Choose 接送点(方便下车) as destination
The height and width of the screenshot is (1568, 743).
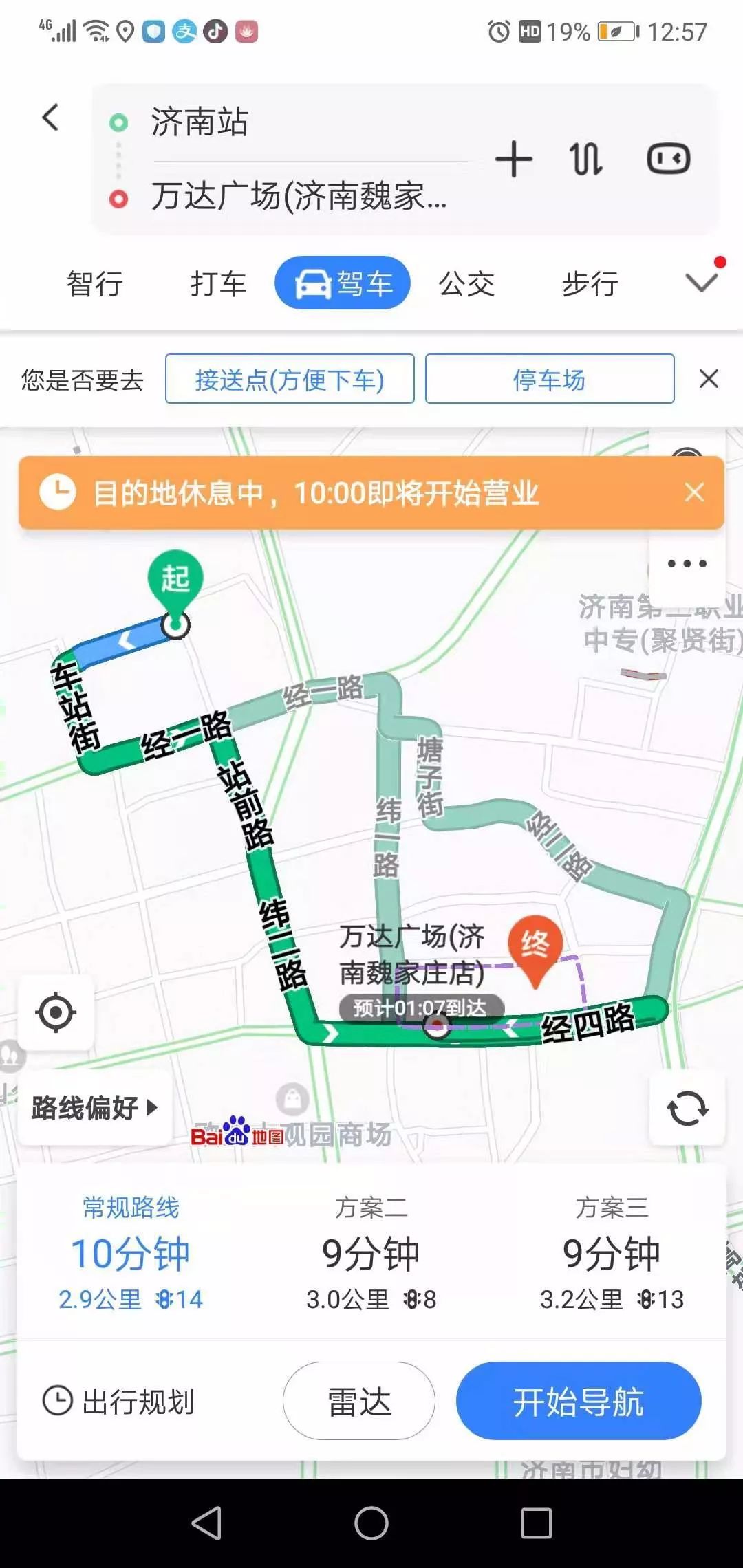[x=290, y=379]
